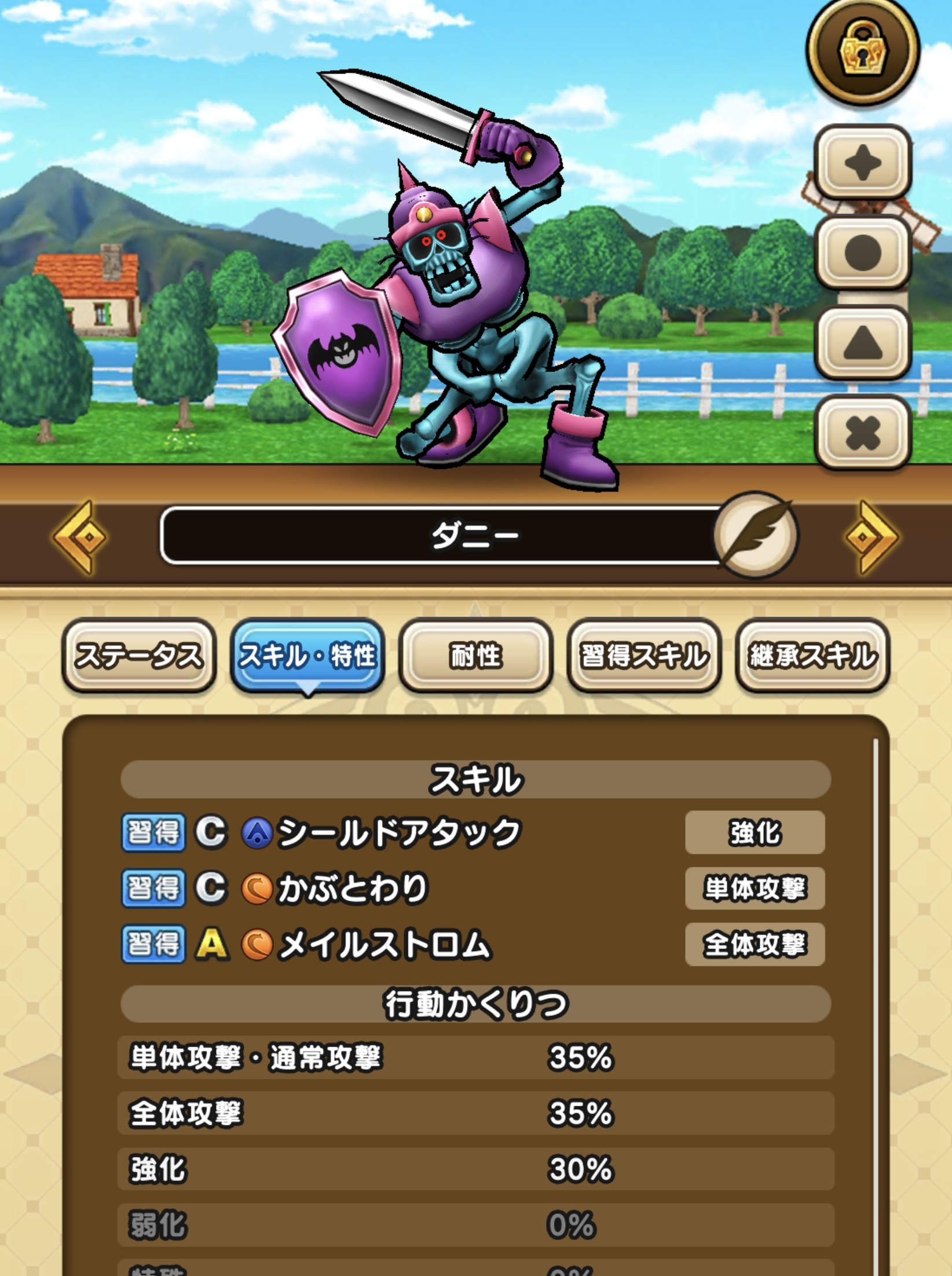
Task: Tap the circle mark button
Action: [863, 253]
